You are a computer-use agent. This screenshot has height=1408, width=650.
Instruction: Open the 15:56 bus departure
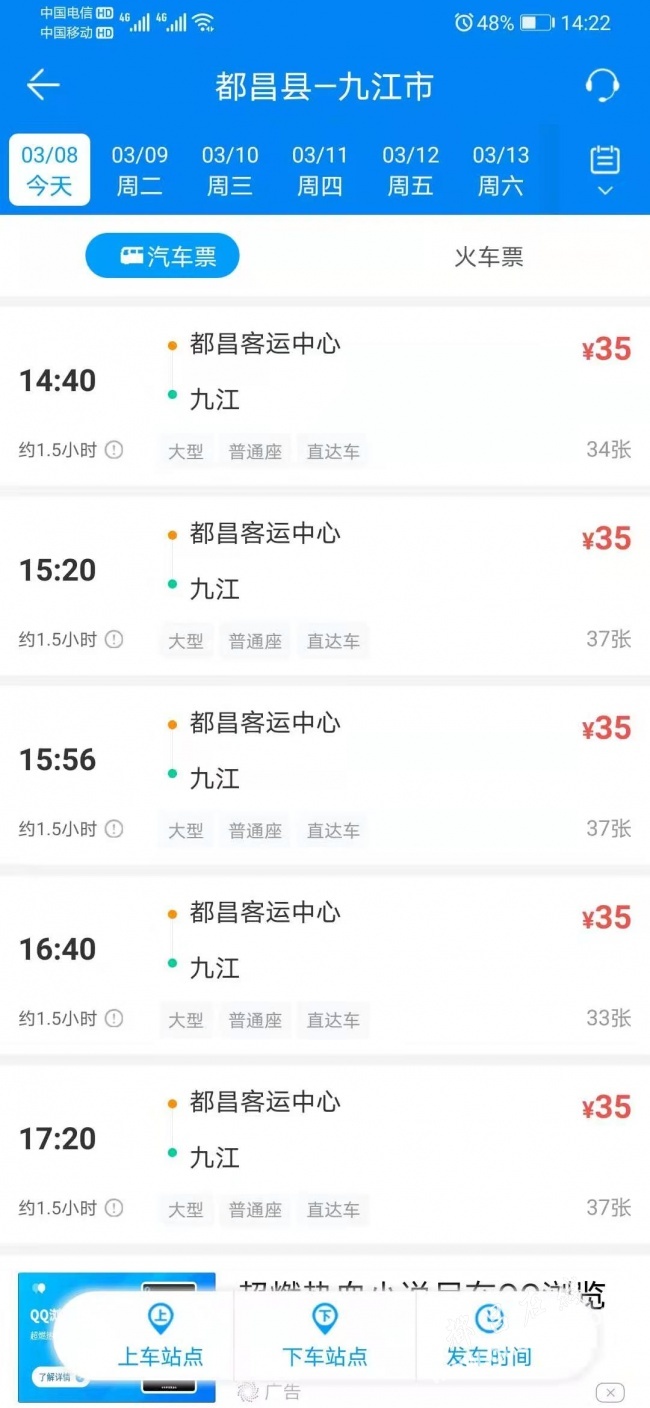pos(325,775)
